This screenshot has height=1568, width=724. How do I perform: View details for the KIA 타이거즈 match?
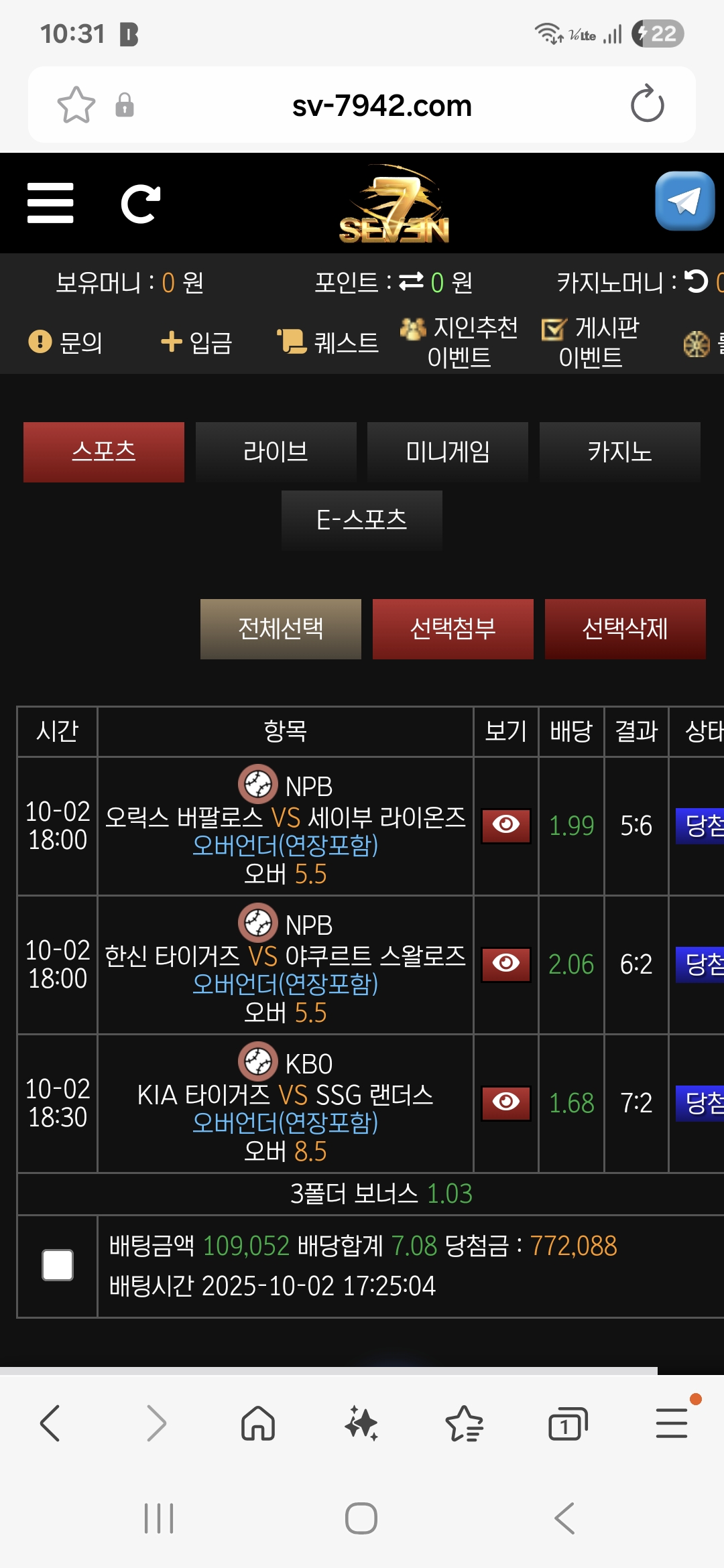point(506,1102)
